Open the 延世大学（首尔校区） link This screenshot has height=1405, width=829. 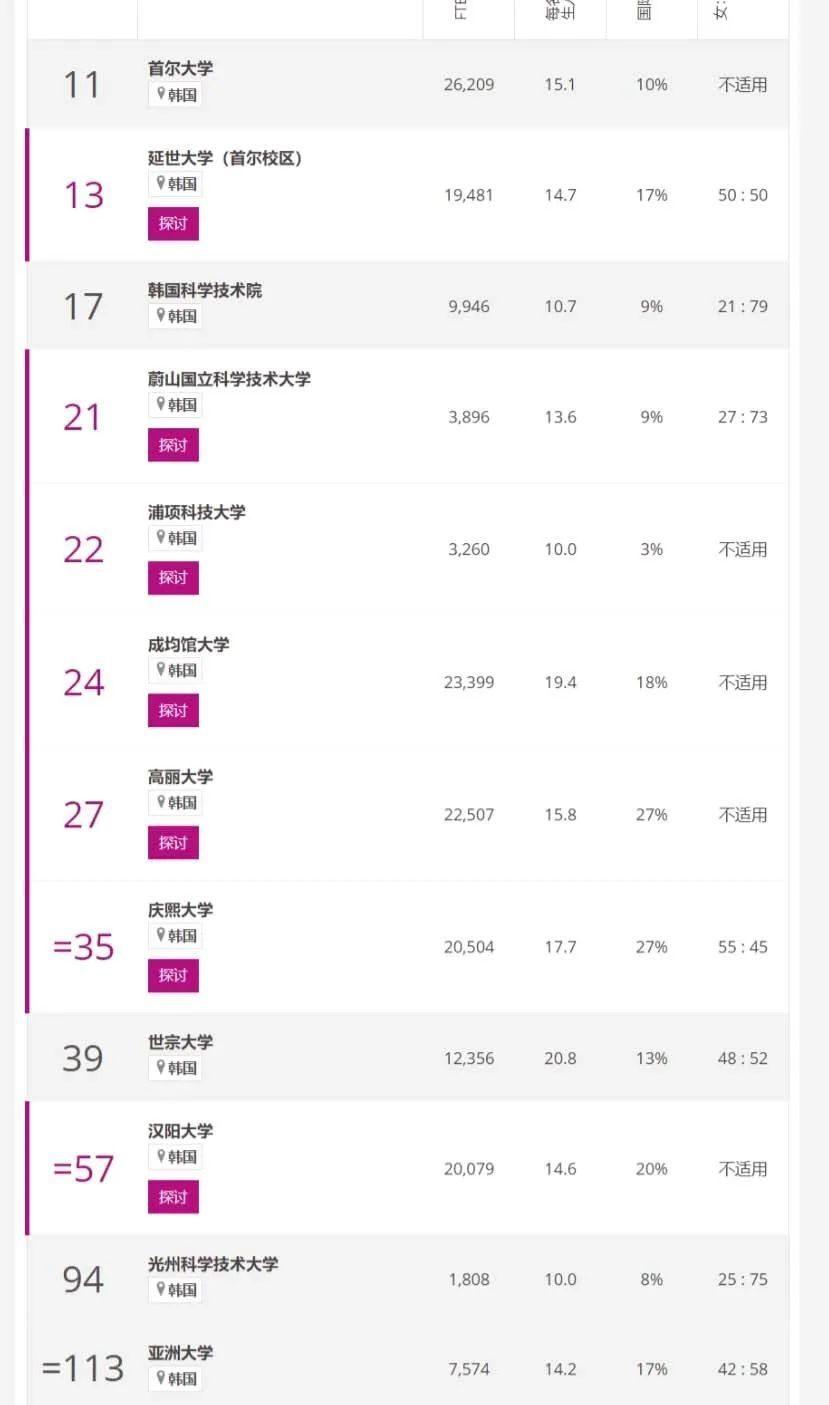tap(225, 158)
